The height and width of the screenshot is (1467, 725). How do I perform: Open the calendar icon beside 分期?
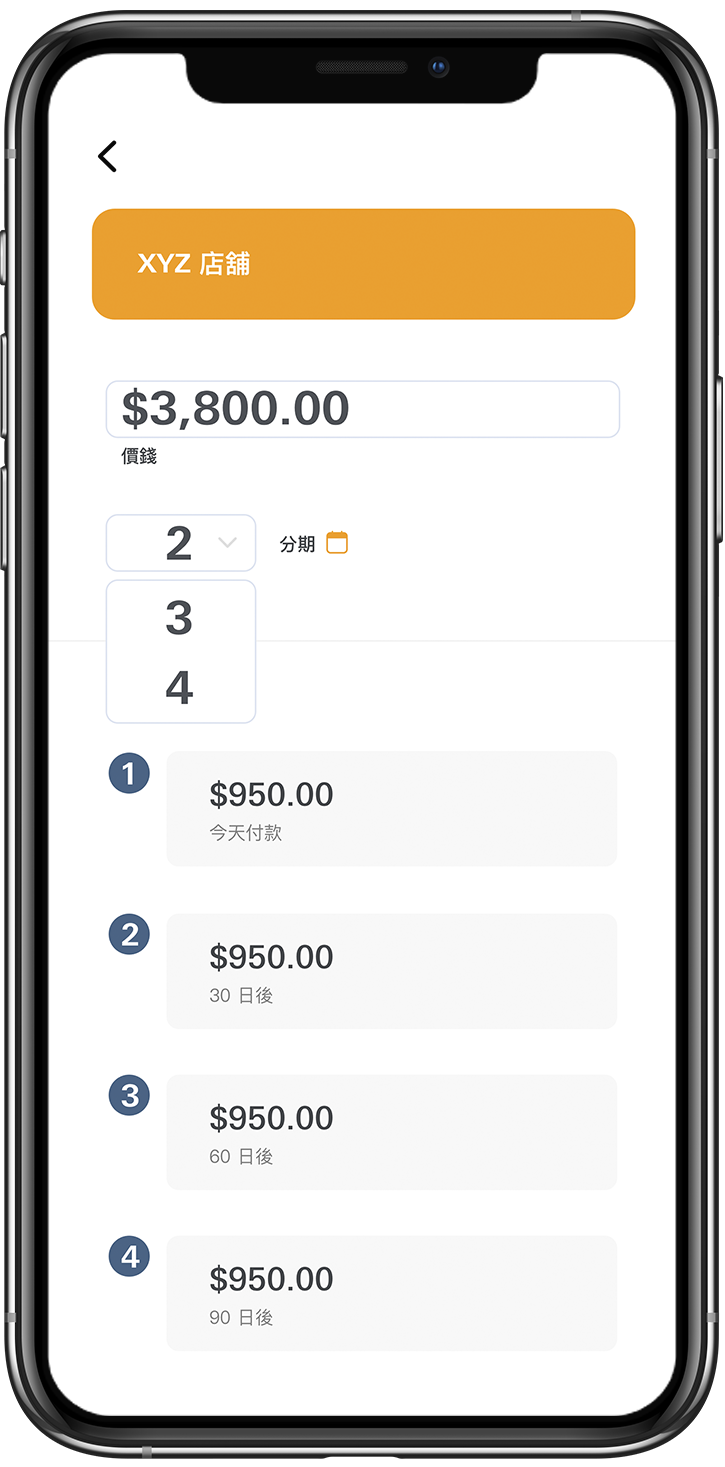[x=337, y=543]
